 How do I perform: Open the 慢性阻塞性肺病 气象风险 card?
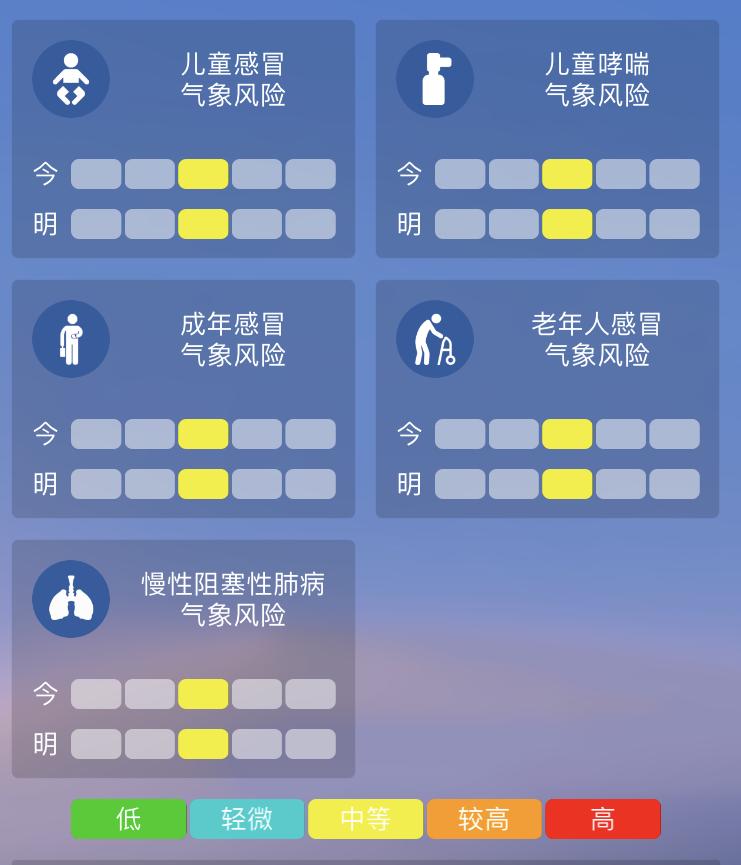coord(184,659)
